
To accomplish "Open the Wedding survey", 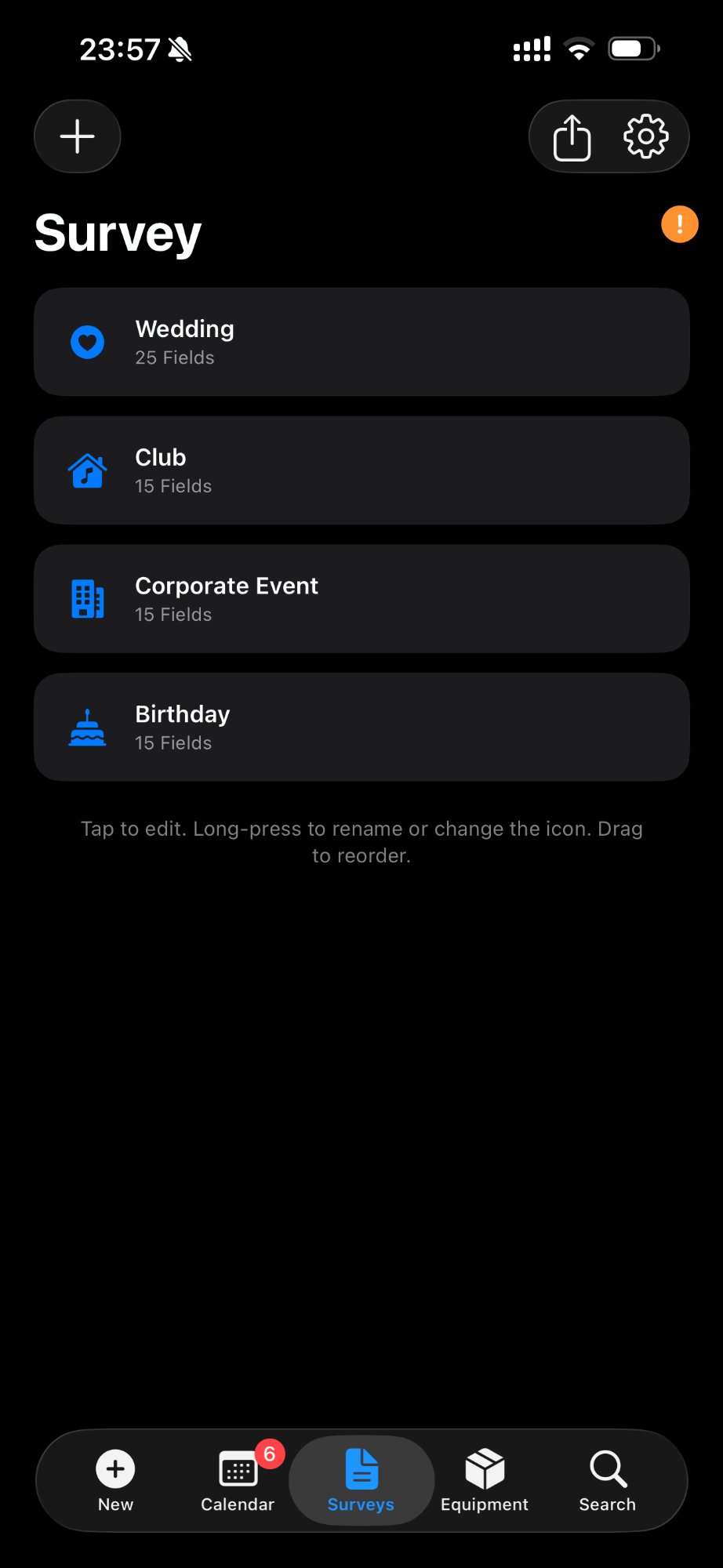I will click(361, 342).
